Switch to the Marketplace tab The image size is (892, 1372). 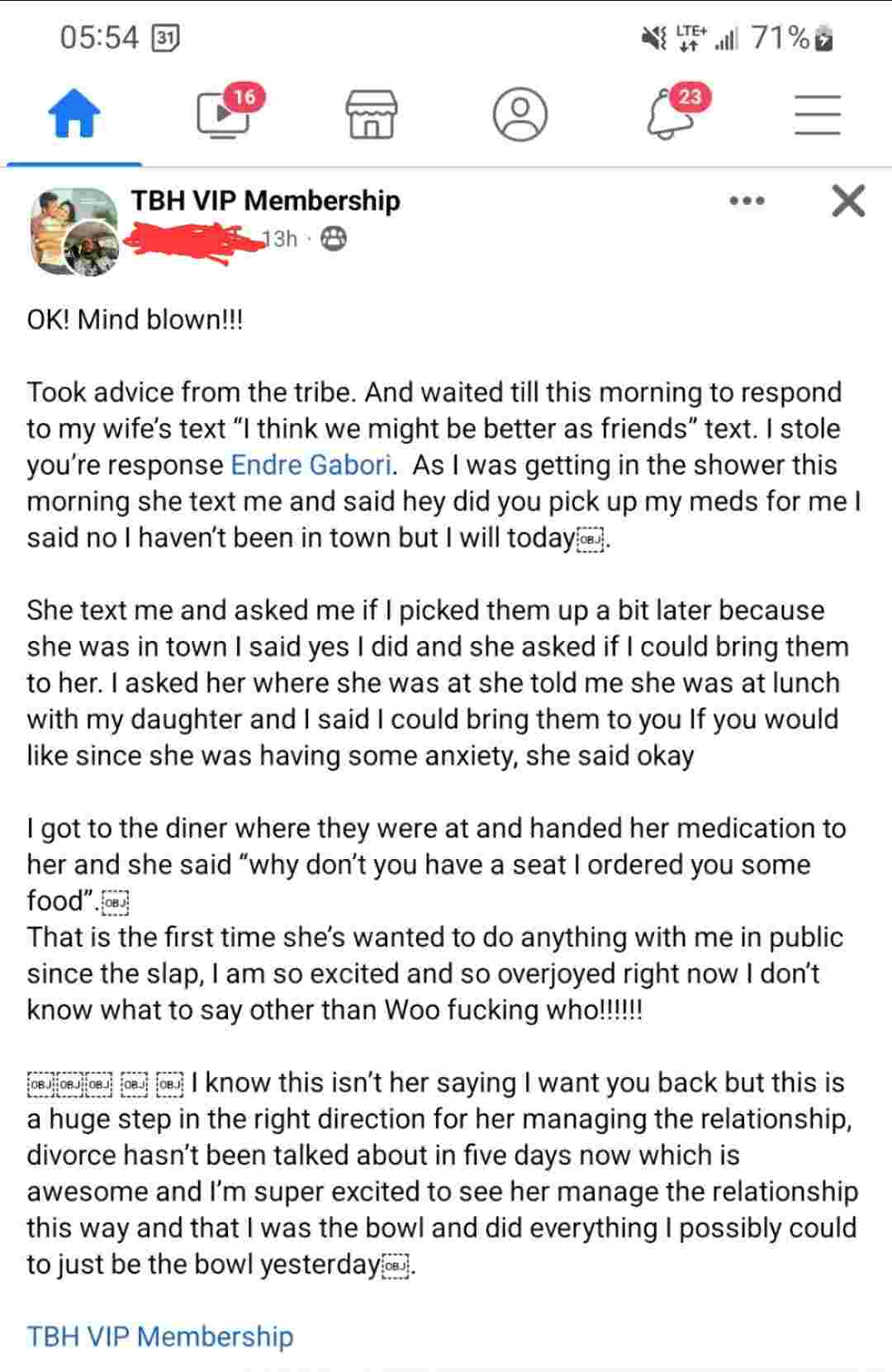[371, 114]
